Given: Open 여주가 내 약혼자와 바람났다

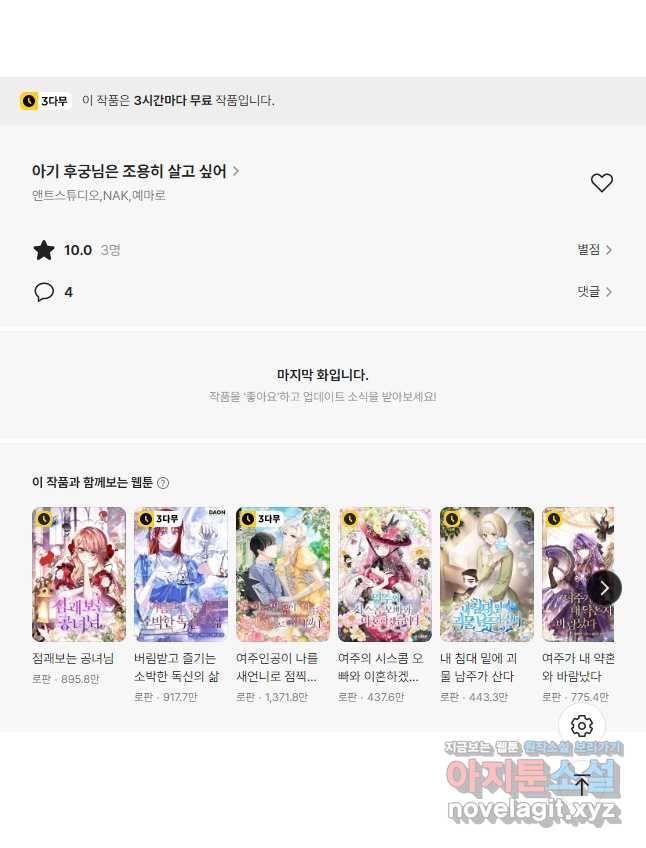Looking at the screenshot, I should click(576, 574).
